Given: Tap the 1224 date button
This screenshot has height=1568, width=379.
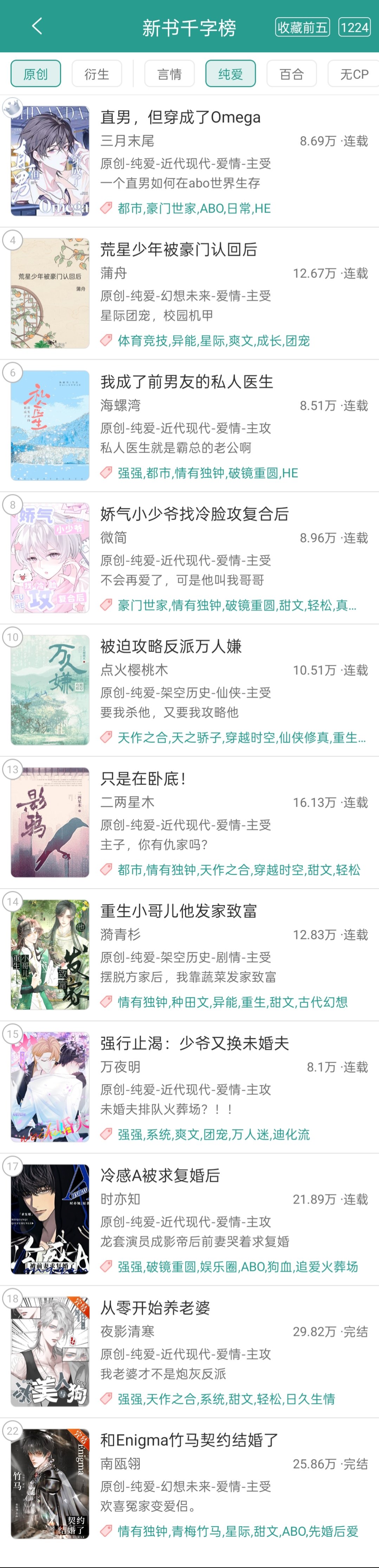Looking at the screenshot, I should (355, 27).
